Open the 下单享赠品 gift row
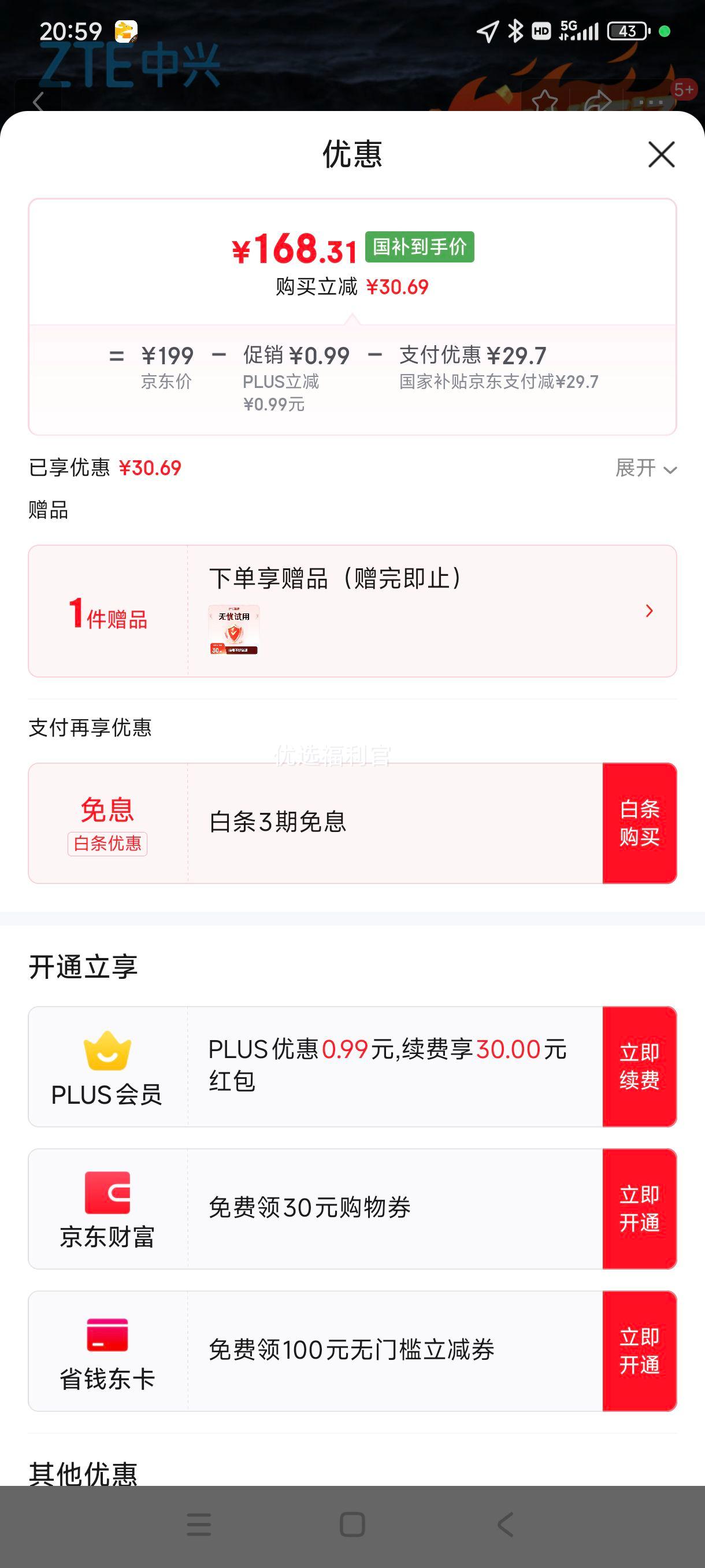This screenshot has height=1568, width=705. click(x=352, y=611)
